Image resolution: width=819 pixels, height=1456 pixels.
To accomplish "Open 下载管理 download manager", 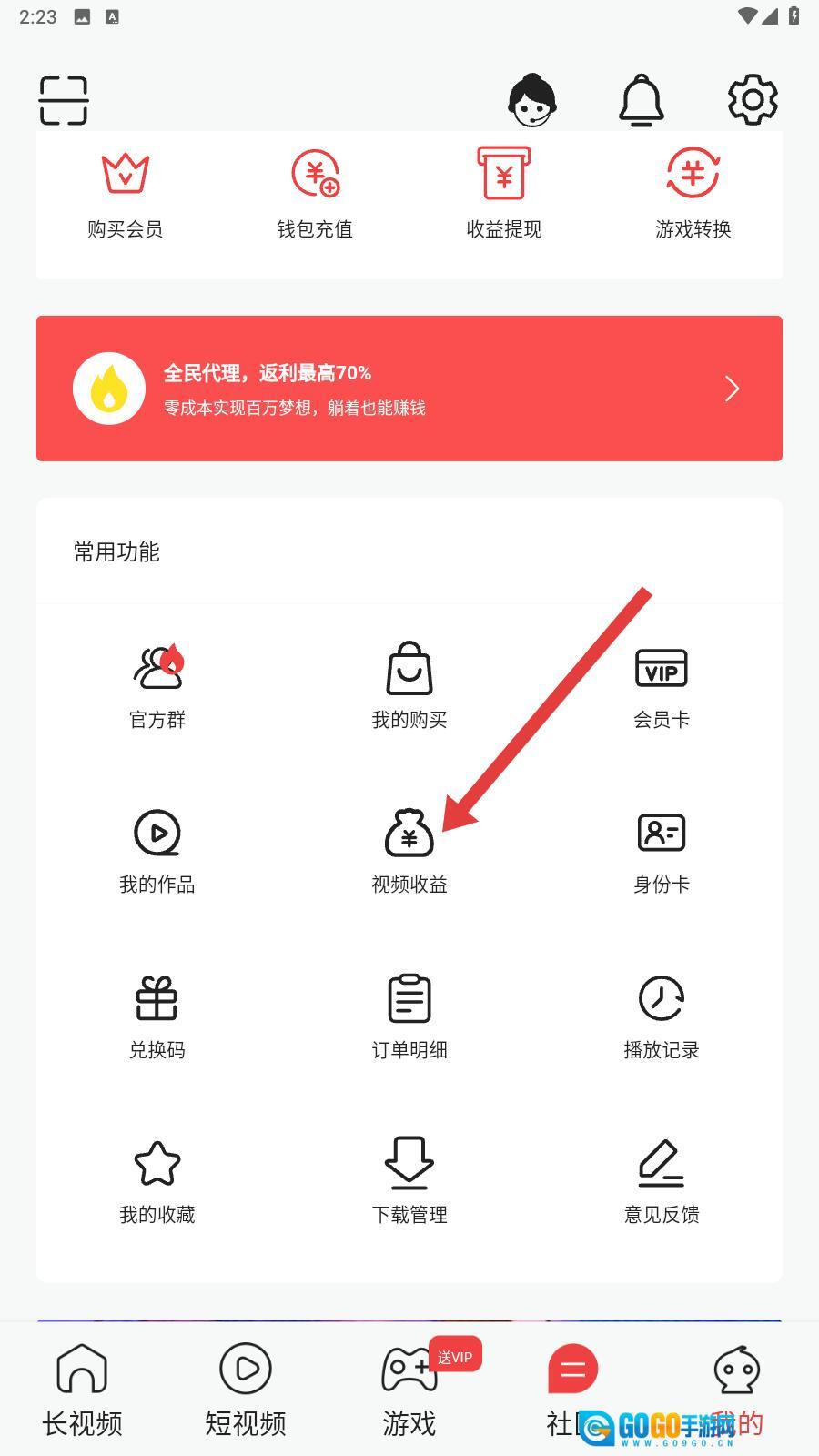I will tap(409, 1180).
